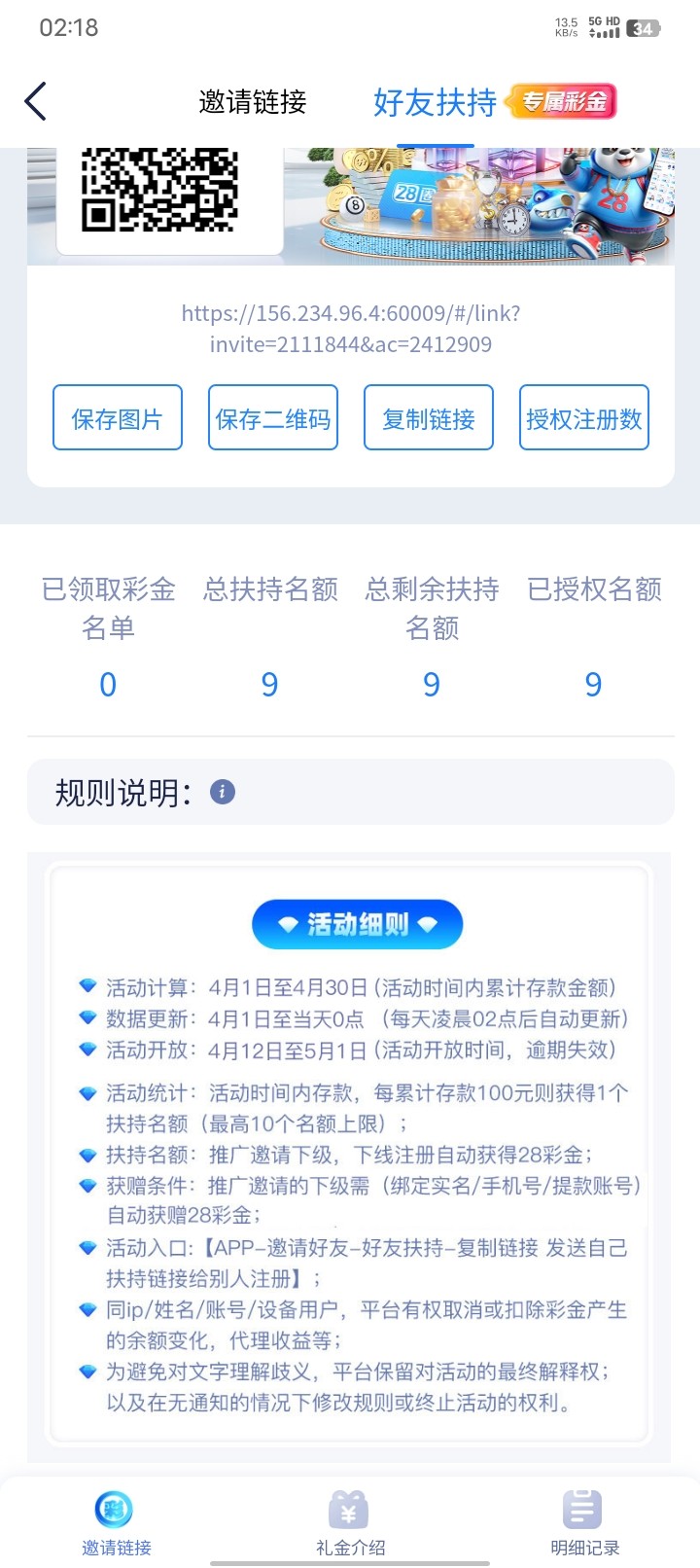Go back using the top-left arrow
The image size is (700, 1568).
[36, 101]
